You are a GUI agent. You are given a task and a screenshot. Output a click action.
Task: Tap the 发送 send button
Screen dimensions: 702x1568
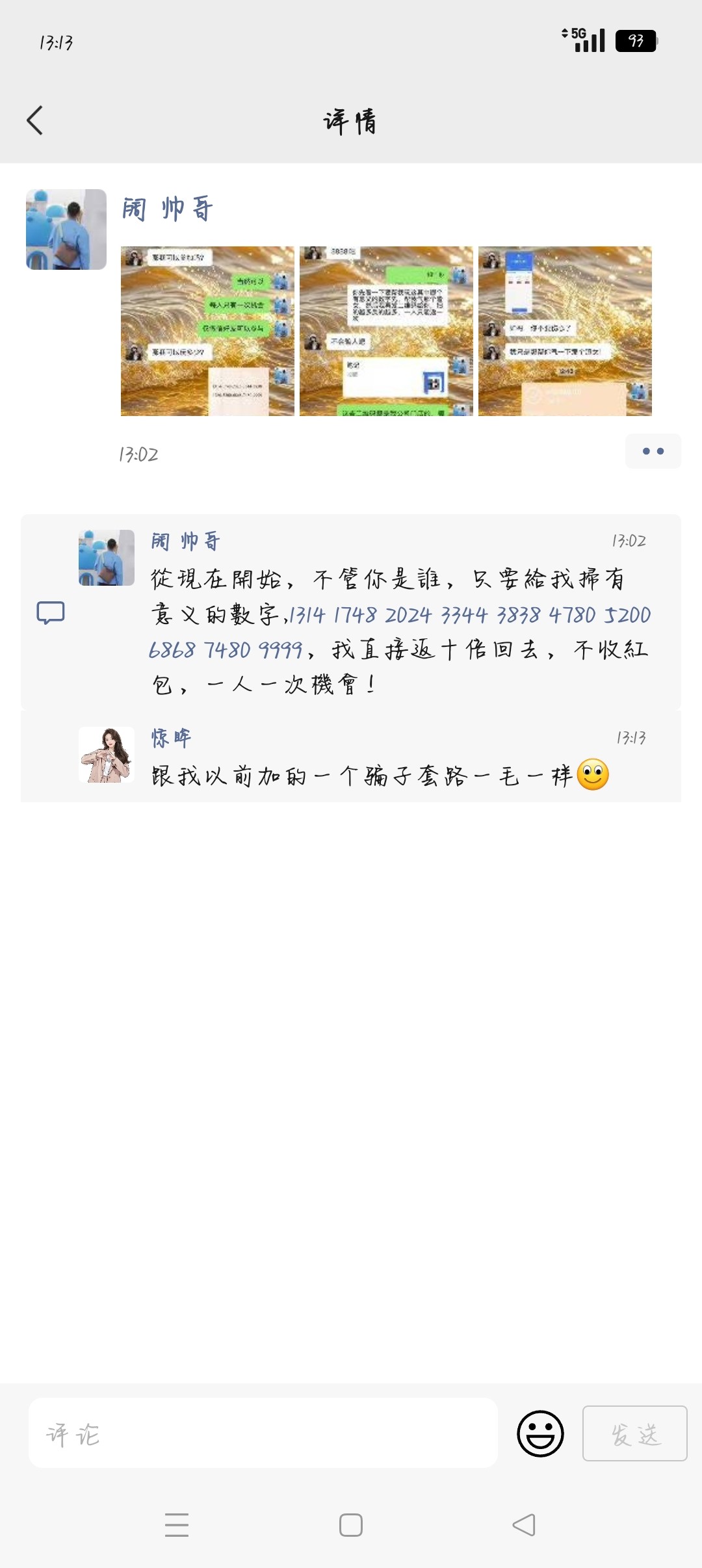pyautogui.click(x=635, y=1433)
